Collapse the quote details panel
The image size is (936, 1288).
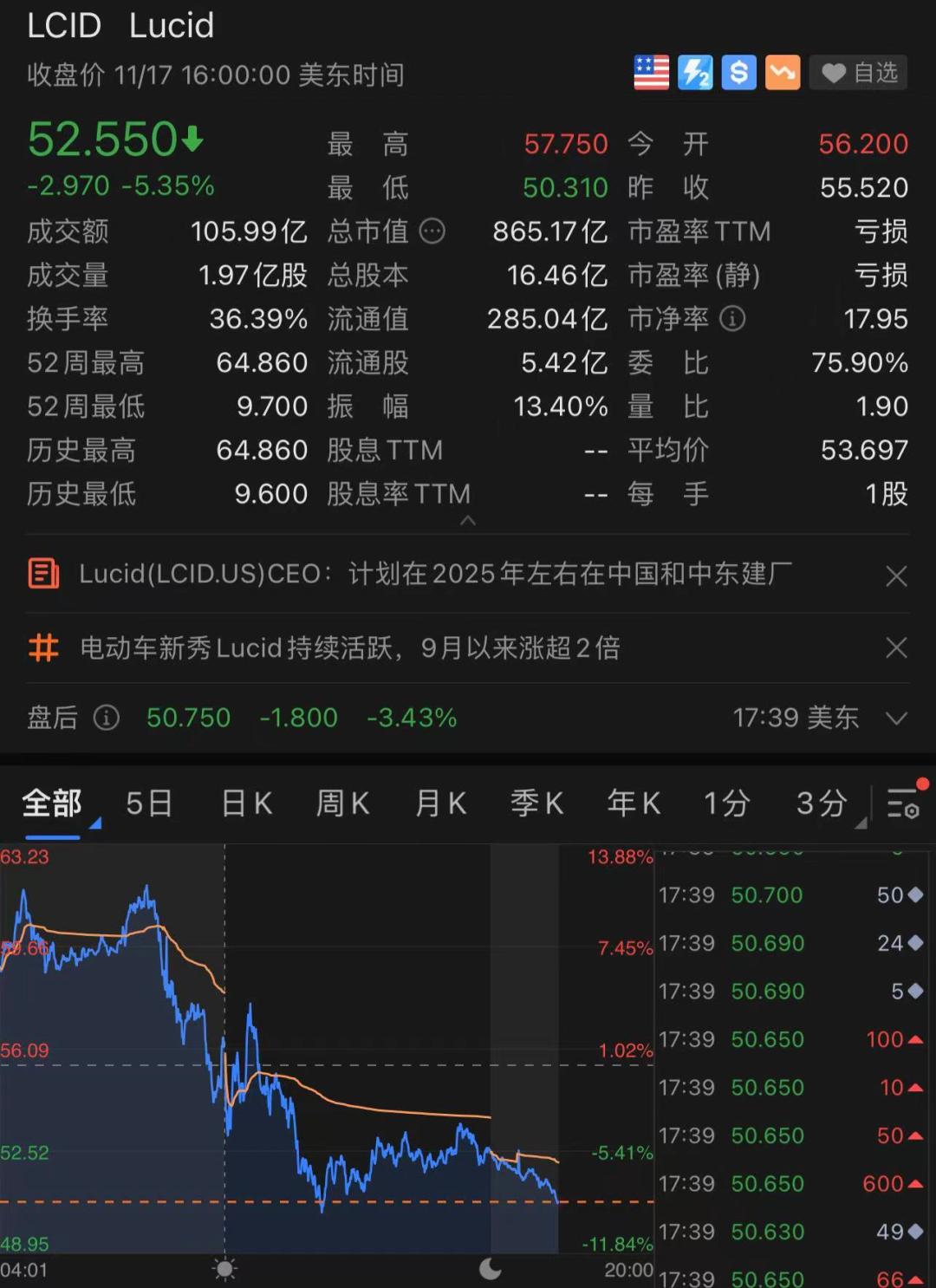click(x=468, y=521)
